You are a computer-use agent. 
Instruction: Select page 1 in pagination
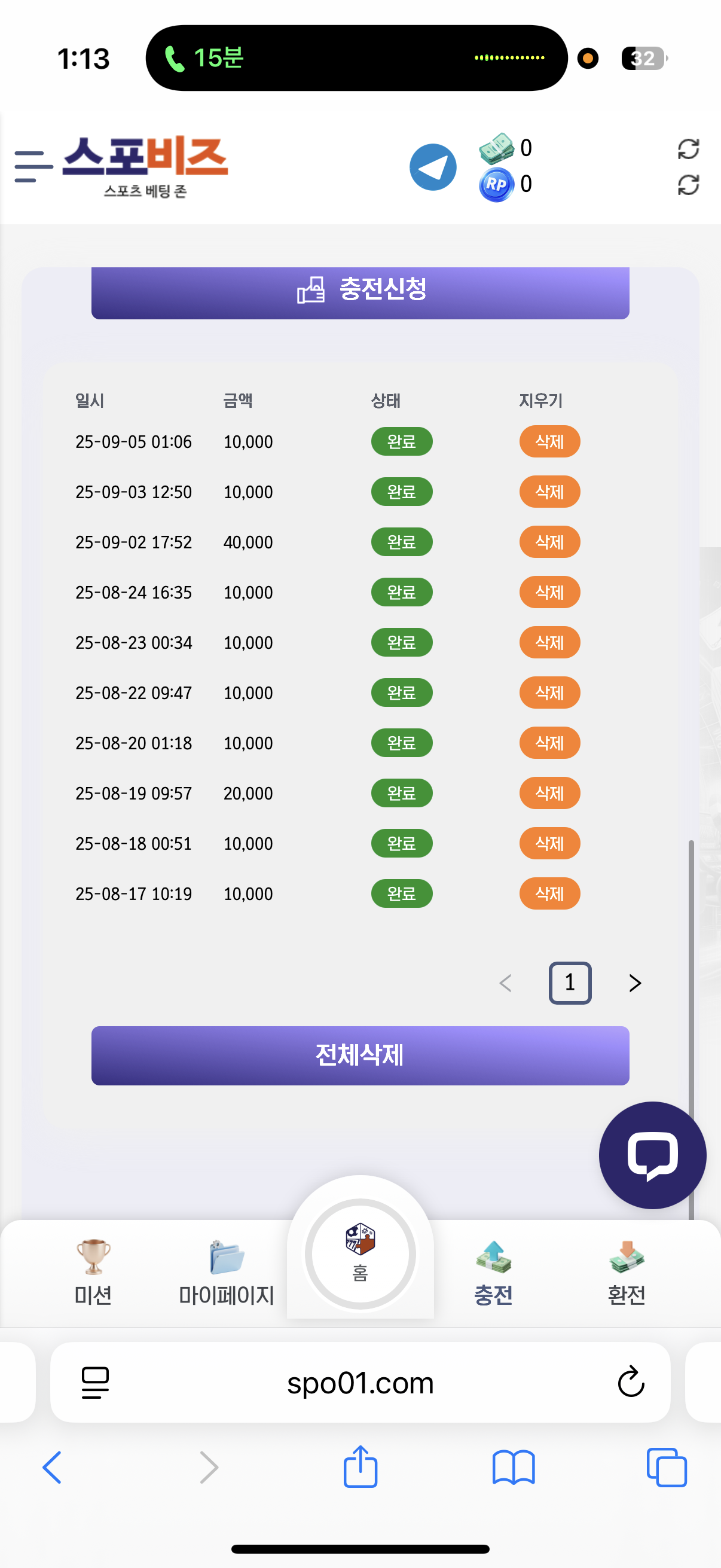[570, 983]
